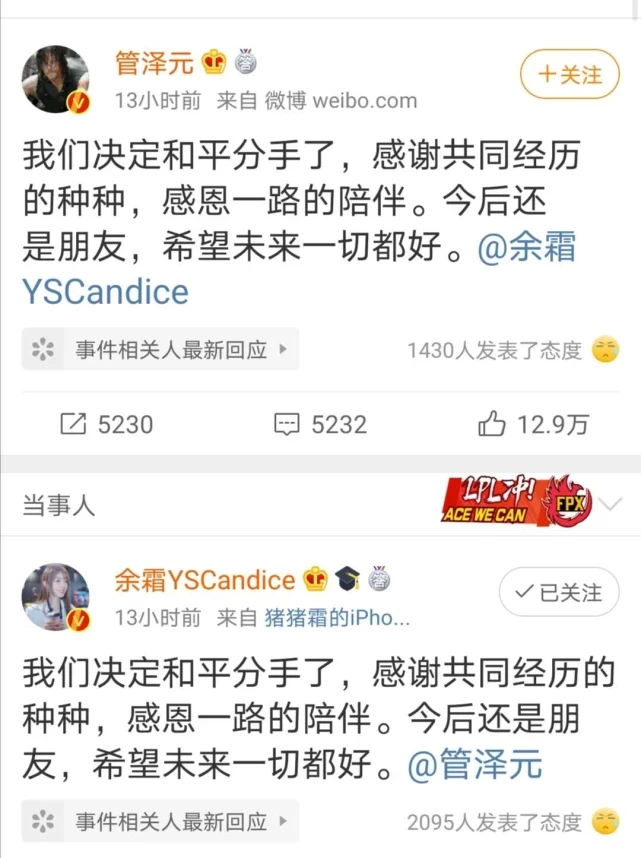Open comments on 管泽元's post
Viewport: 641px width, 858px height.
click(x=320, y=425)
